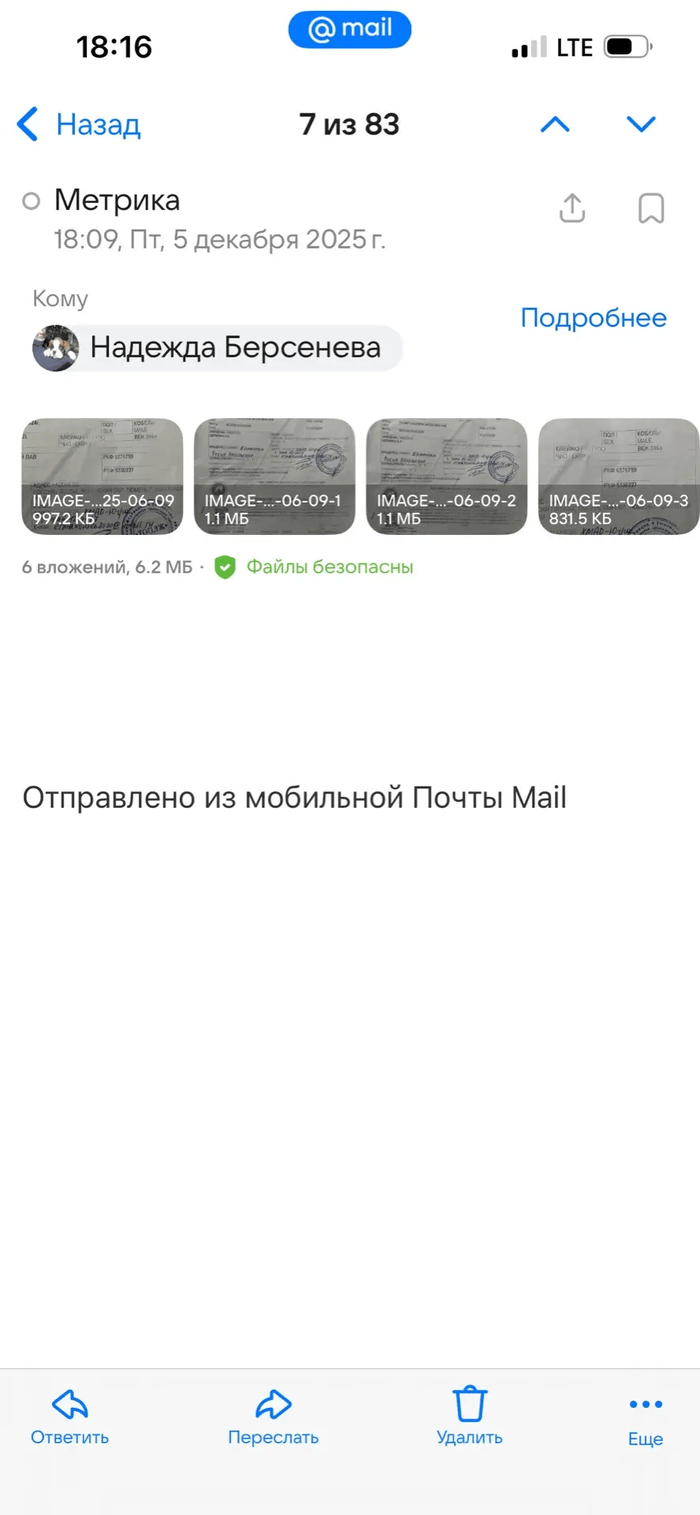Viewport: 700px width, 1515px height.
Task: Open attachment IMAGE-...-06-09-1
Action: pyautogui.click(x=274, y=476)
